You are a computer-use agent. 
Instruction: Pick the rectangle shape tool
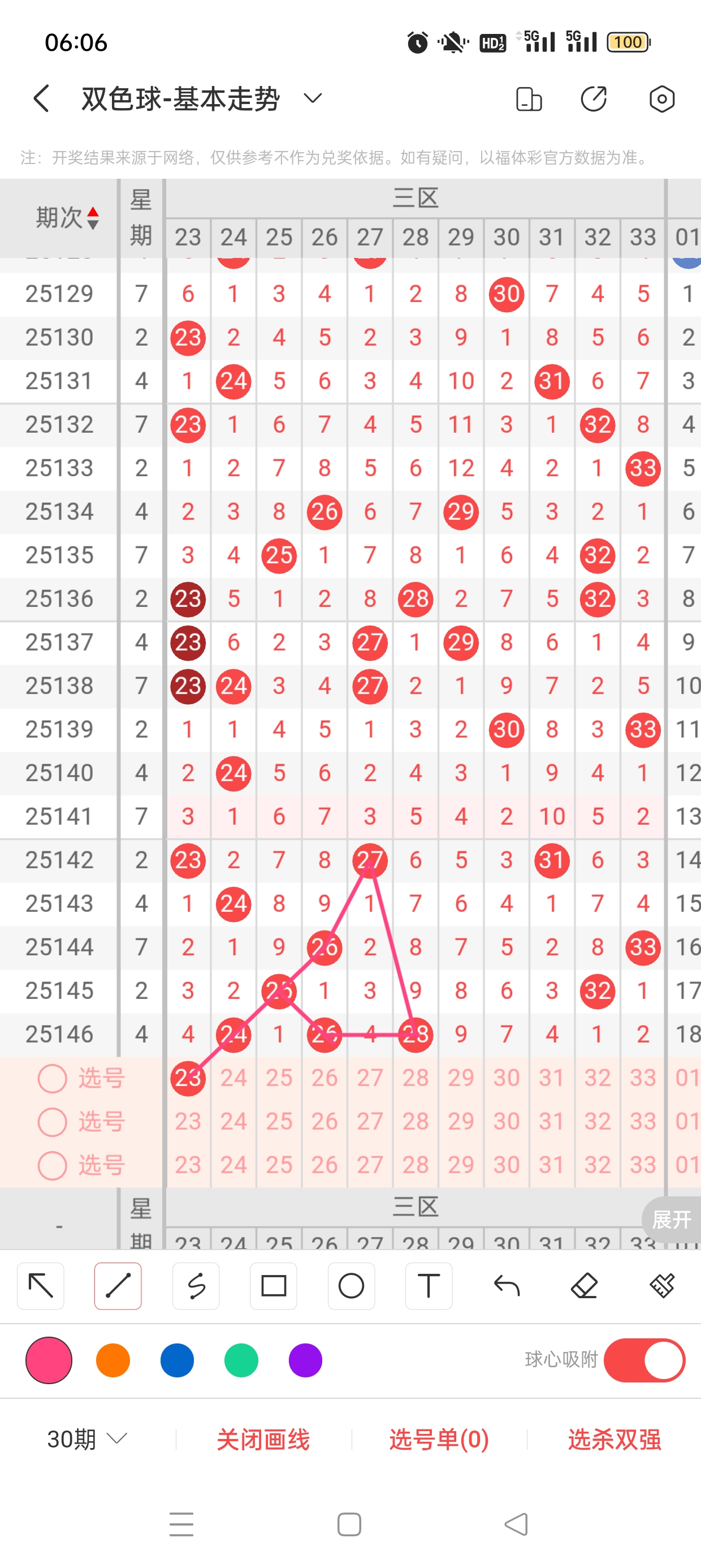pyautogui.click(x=273, y=1286)
